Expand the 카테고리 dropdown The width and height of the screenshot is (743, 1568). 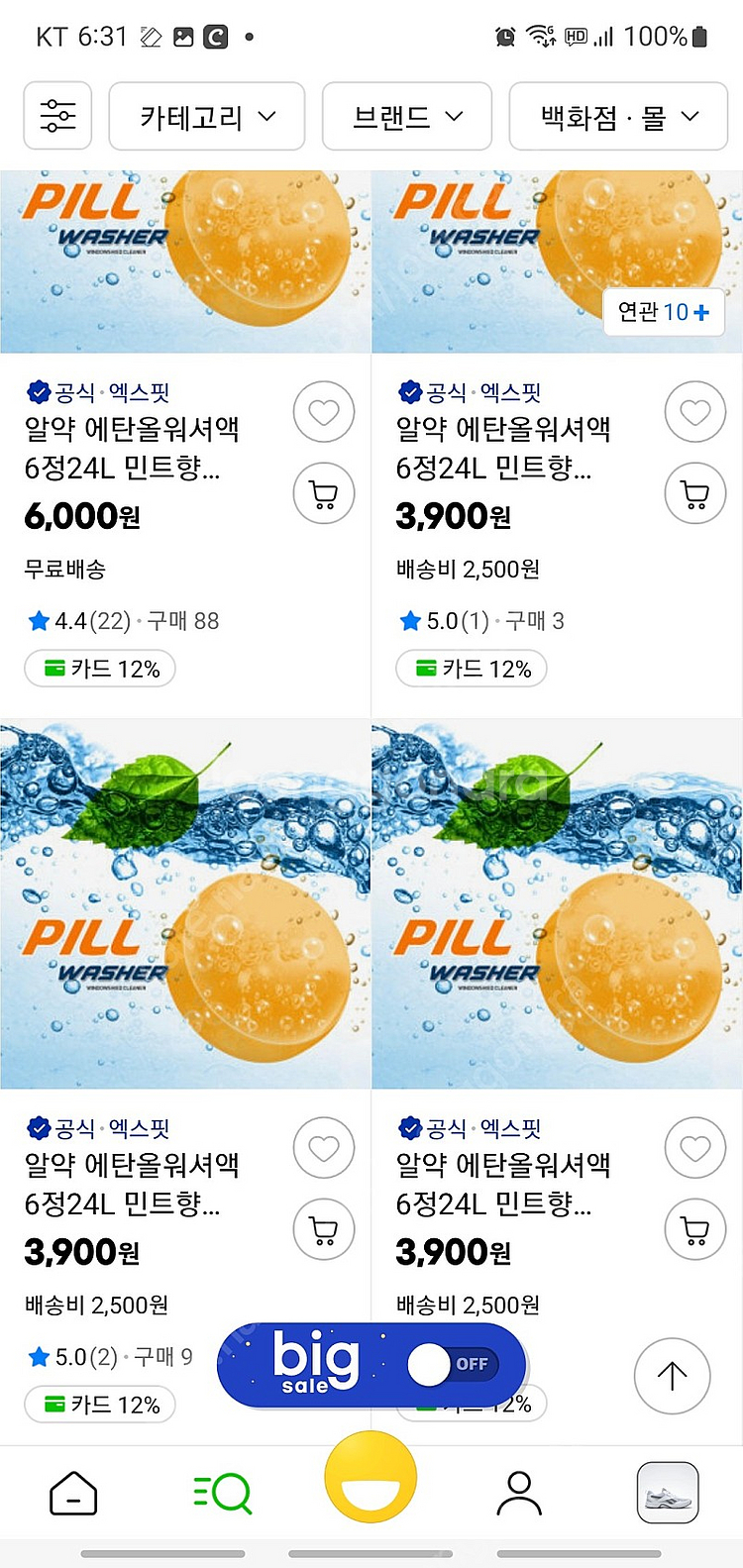pyautogui.click(x=206, y=117)
